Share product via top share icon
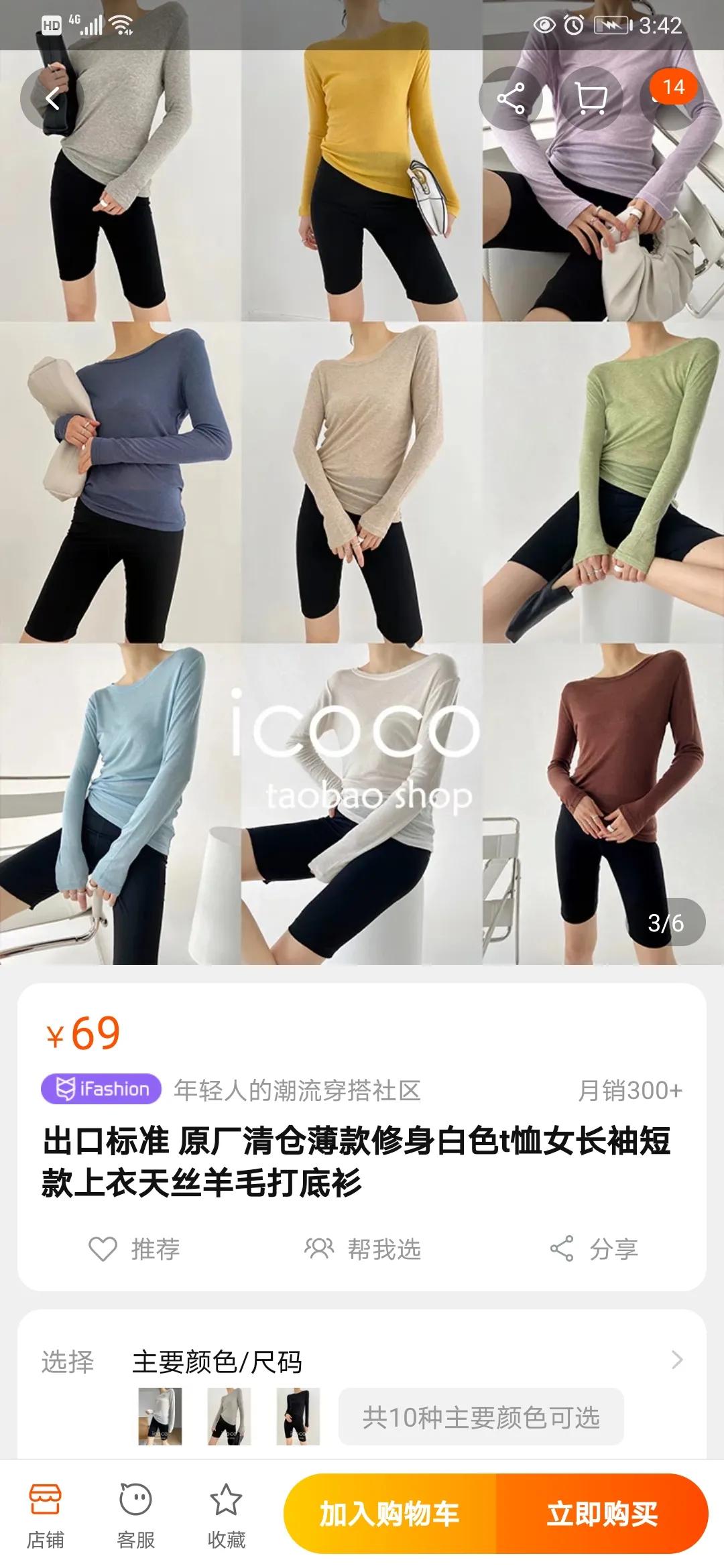Image resolution: width=724 pixels, height=1568 pixels. 511,99
